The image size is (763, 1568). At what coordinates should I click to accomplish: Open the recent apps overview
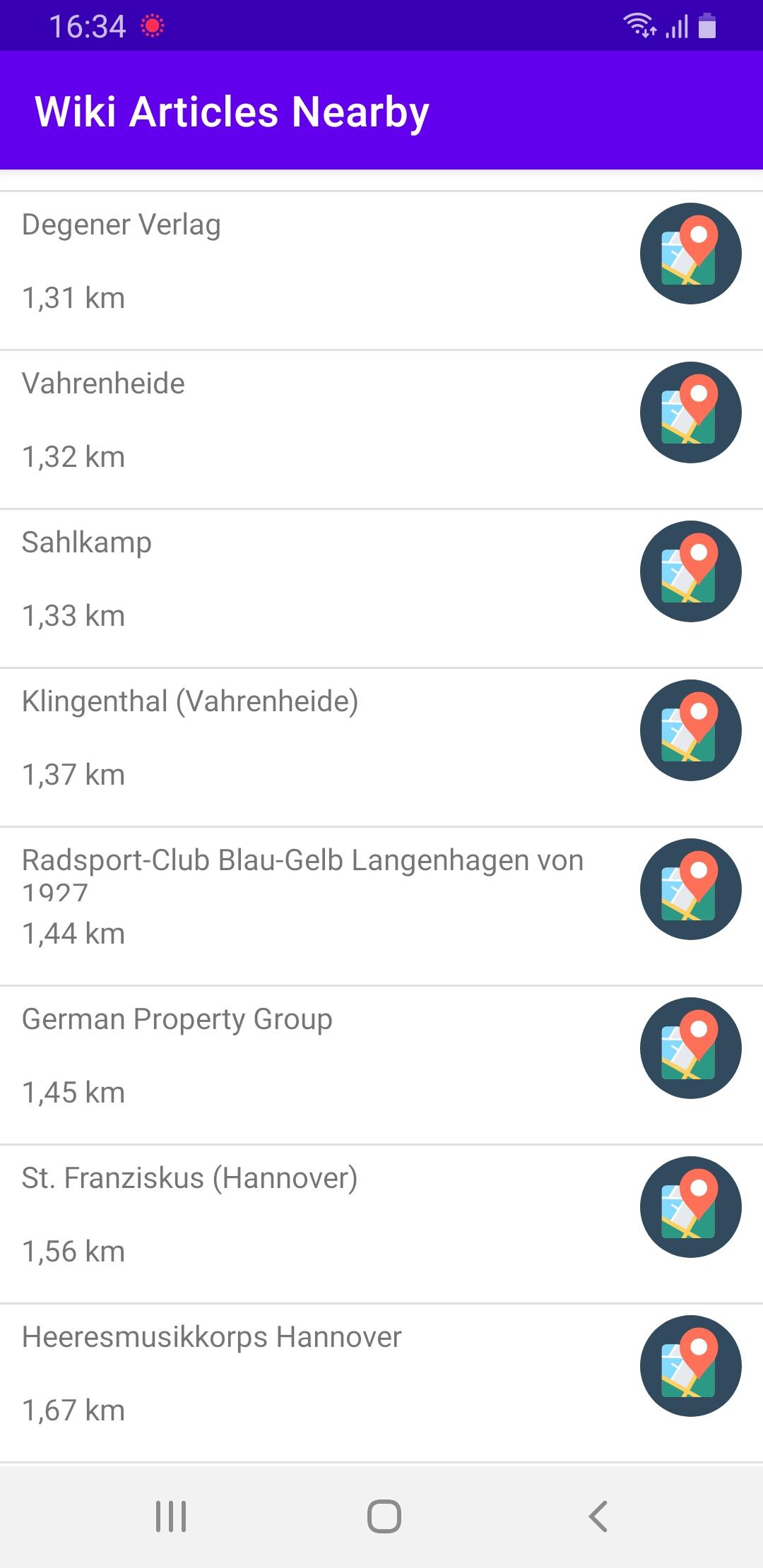click(171, 1516)
